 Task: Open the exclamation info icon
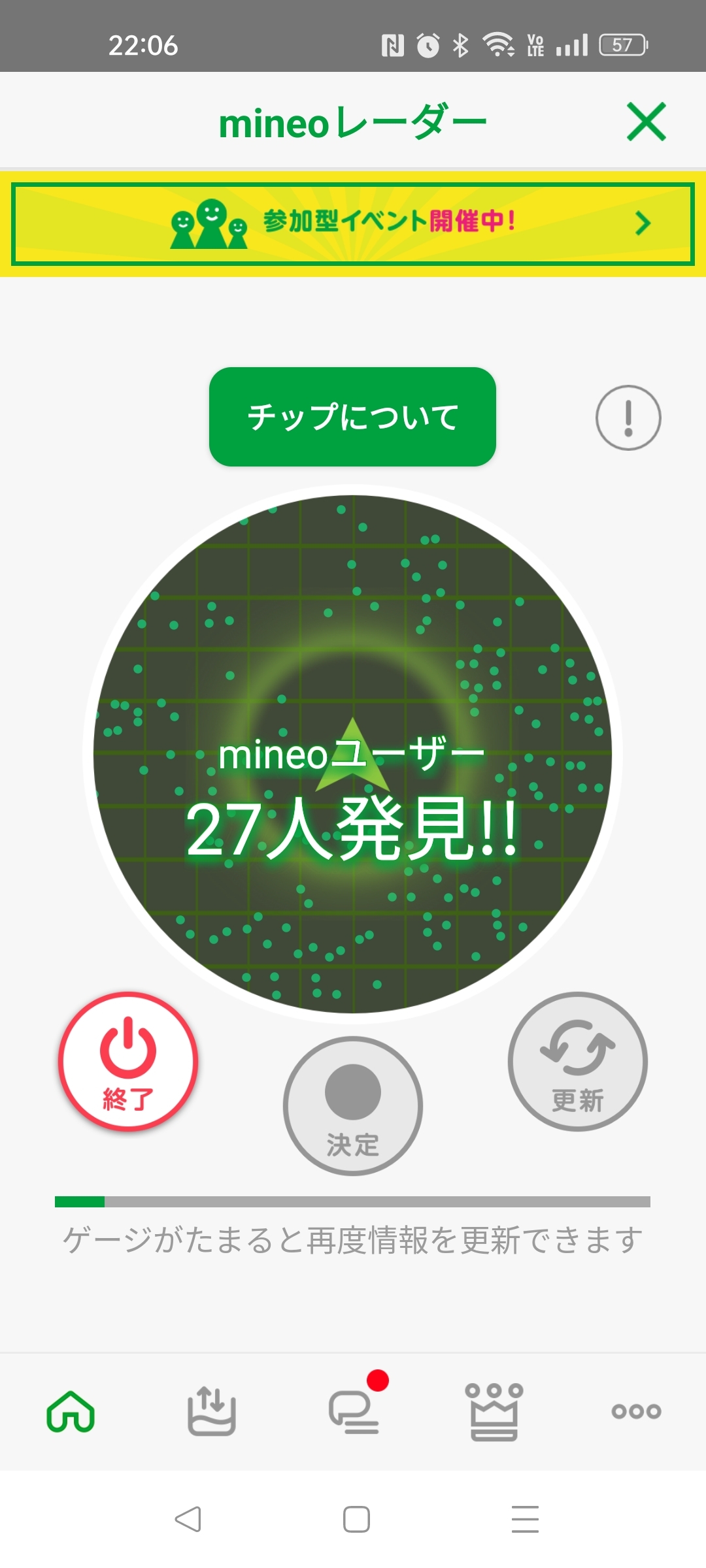coord(628,417)
